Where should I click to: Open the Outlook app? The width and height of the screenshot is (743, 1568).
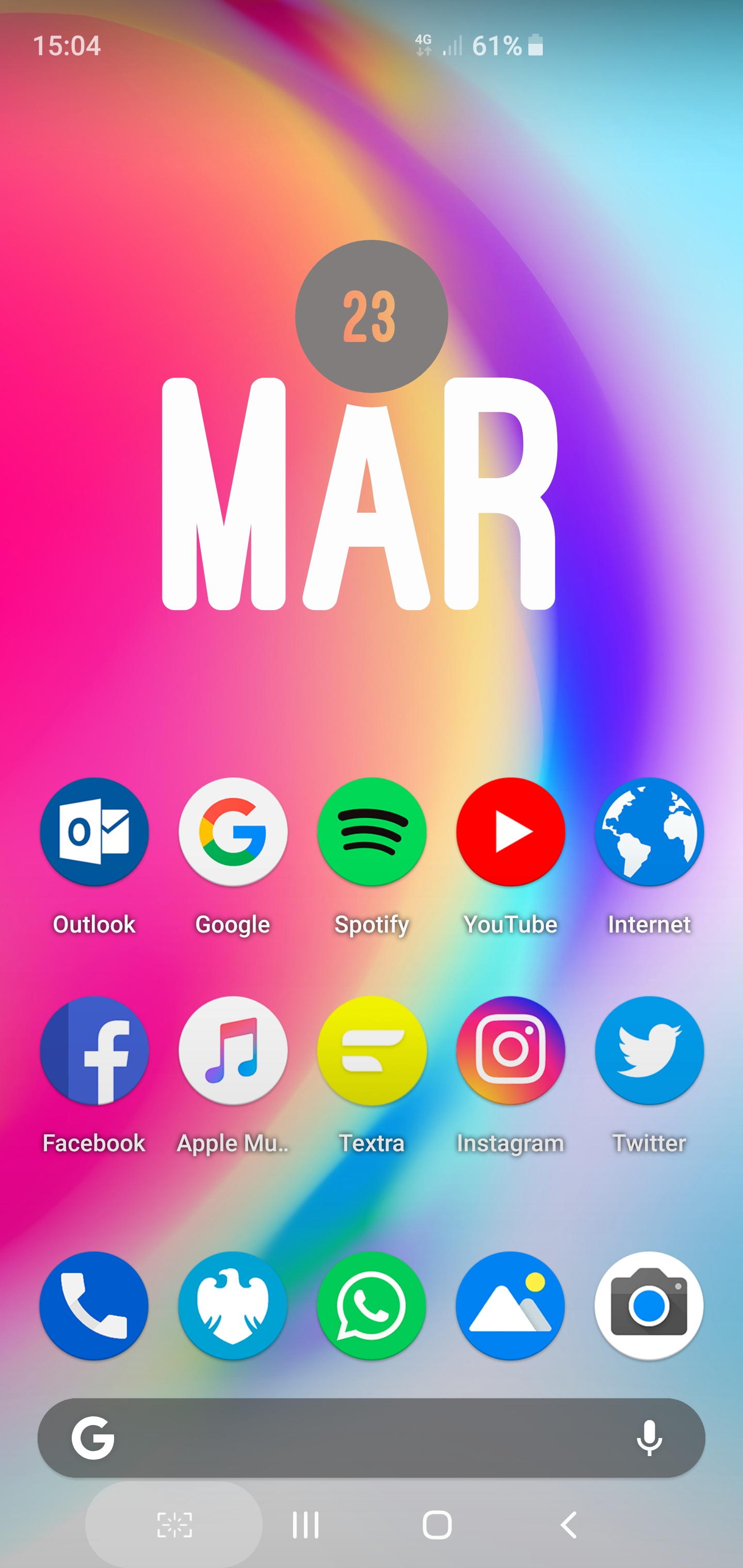point(94,832)
